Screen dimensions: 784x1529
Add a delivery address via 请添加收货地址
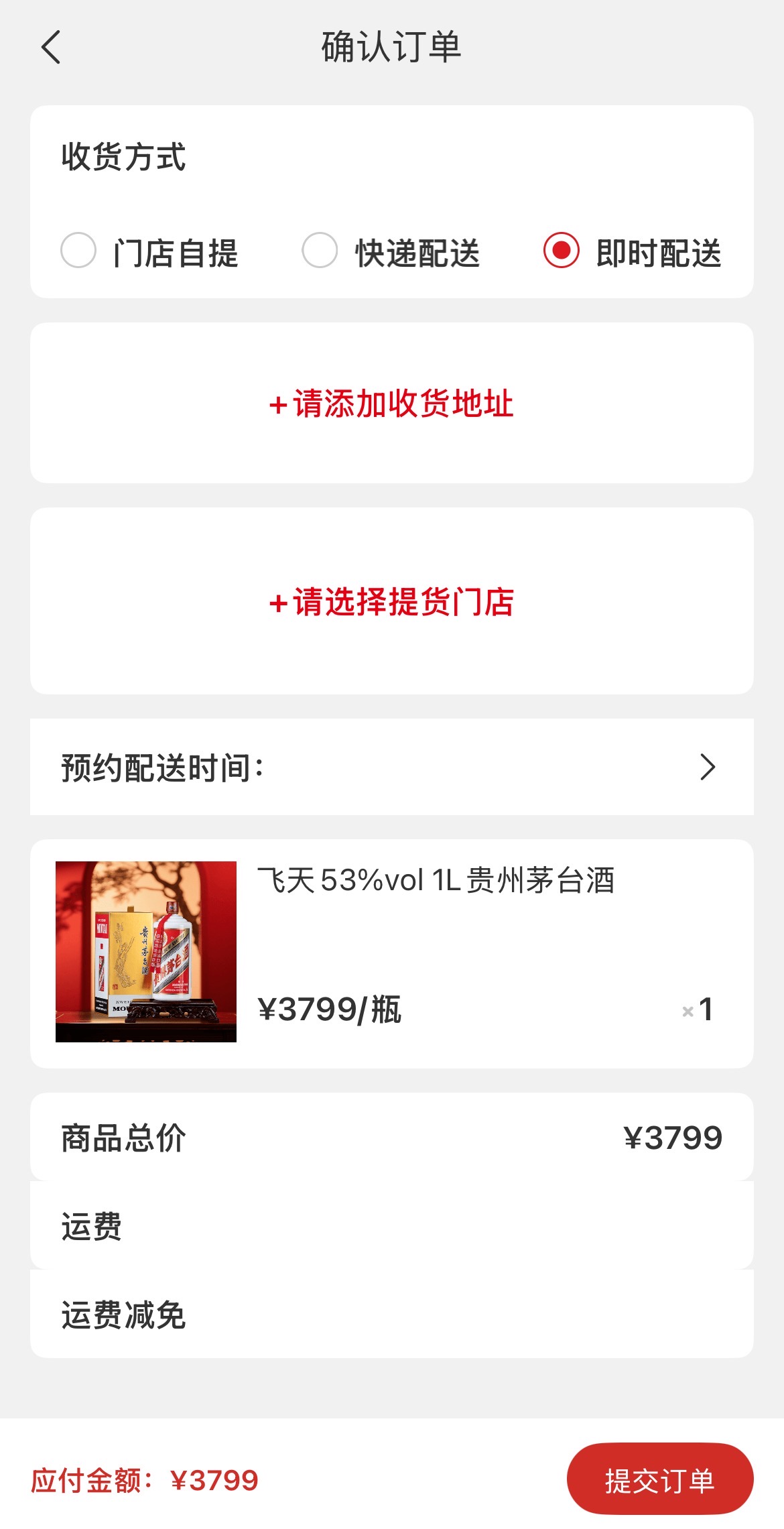[391, 404]
